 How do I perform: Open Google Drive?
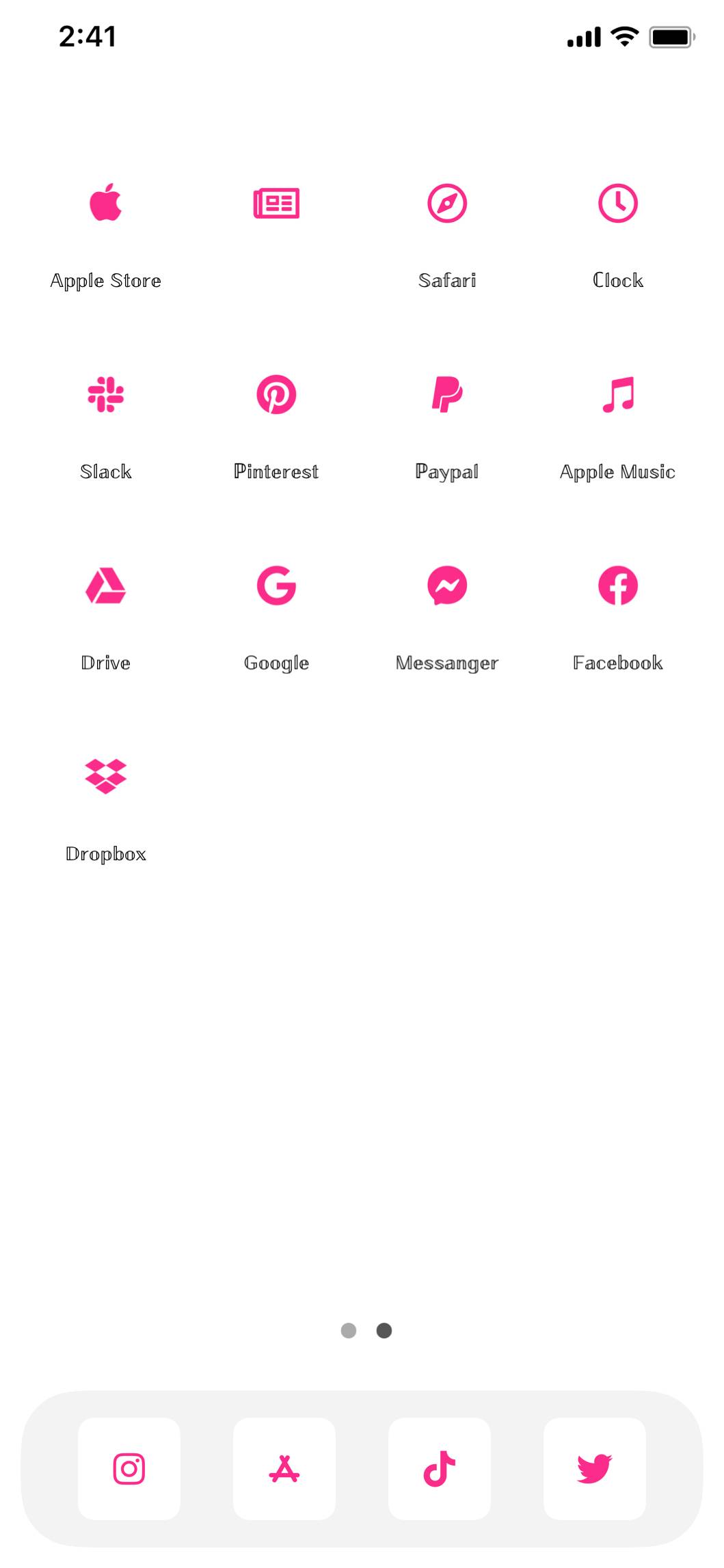pos(105,586)
